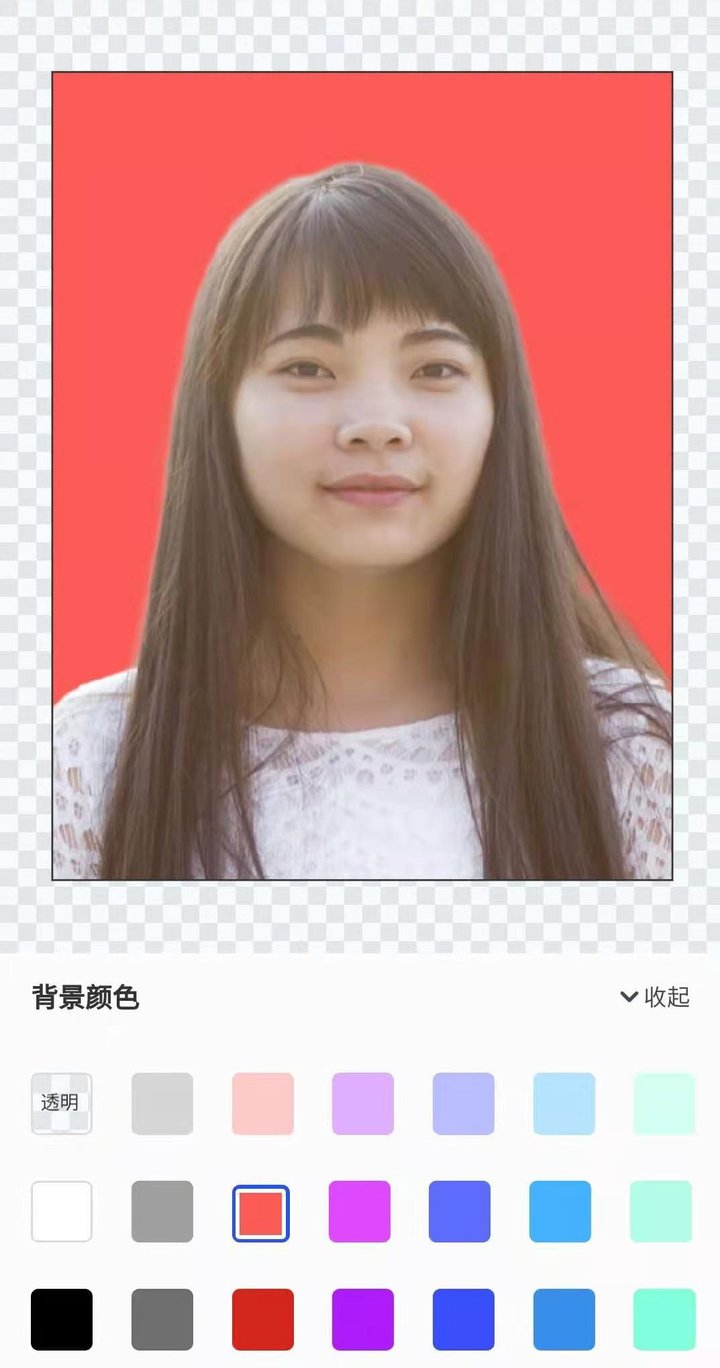Select the pale sky blue swatch
This screenshot has height=1368, width=720.
[564, 1103]
